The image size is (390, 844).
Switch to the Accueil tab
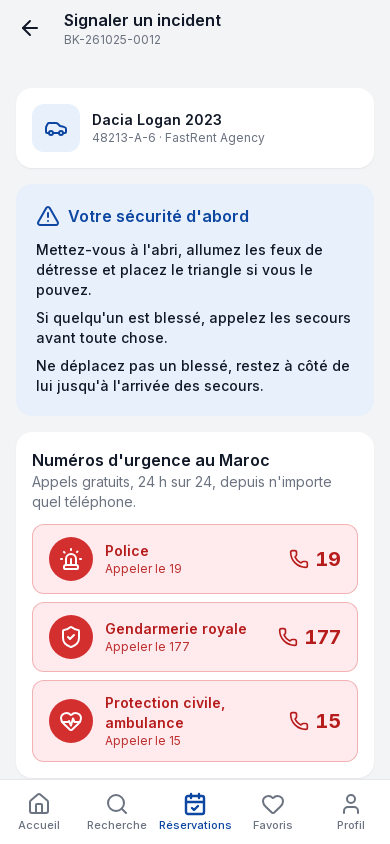point(39,812)
